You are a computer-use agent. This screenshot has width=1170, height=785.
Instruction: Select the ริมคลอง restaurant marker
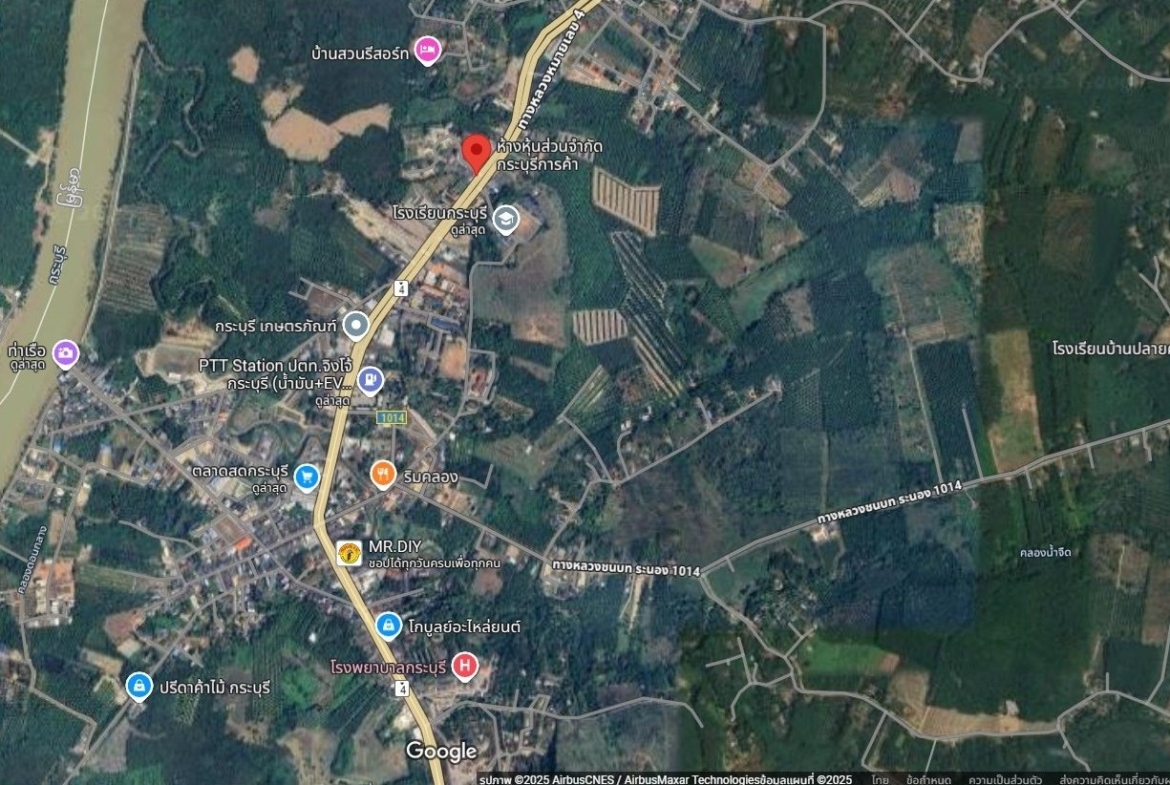point(383,475)
